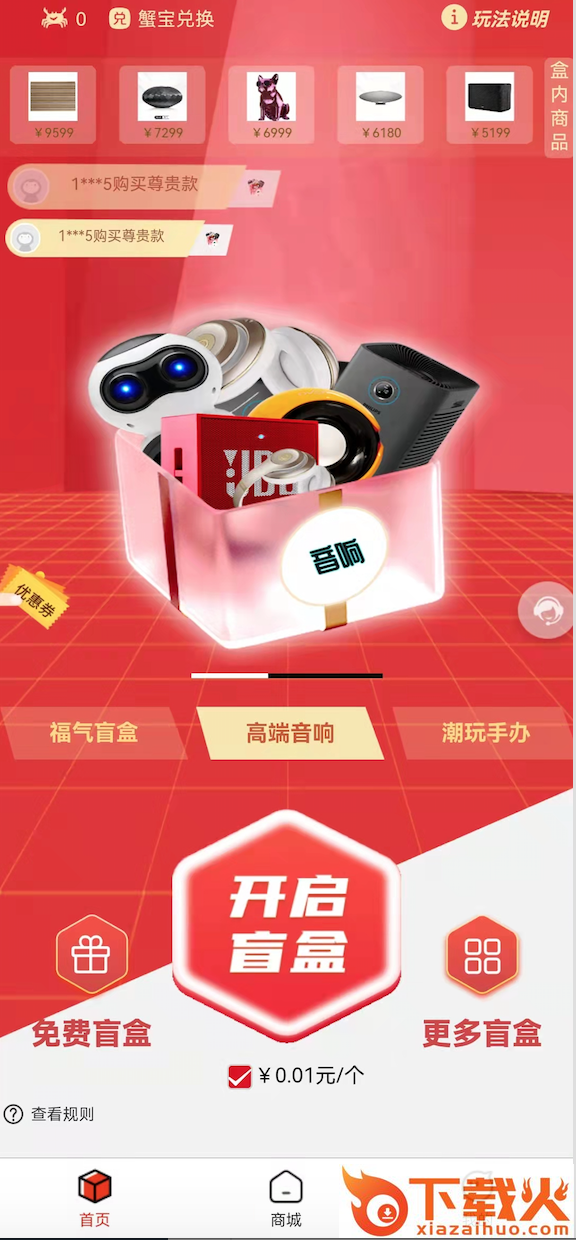Go to 首页 home tab

pos(95,1199)
